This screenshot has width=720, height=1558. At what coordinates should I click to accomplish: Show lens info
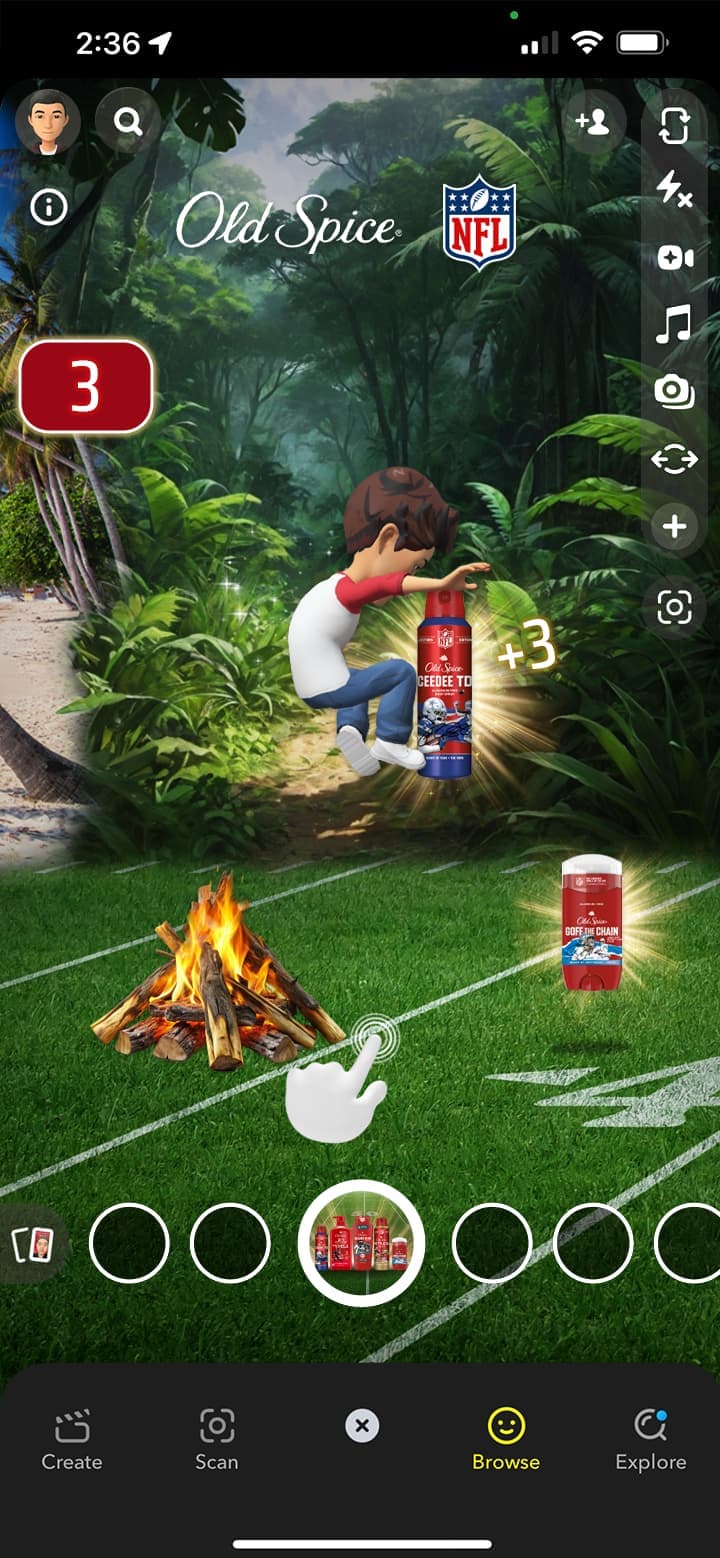pyautogui.click(x=48, y=207)
